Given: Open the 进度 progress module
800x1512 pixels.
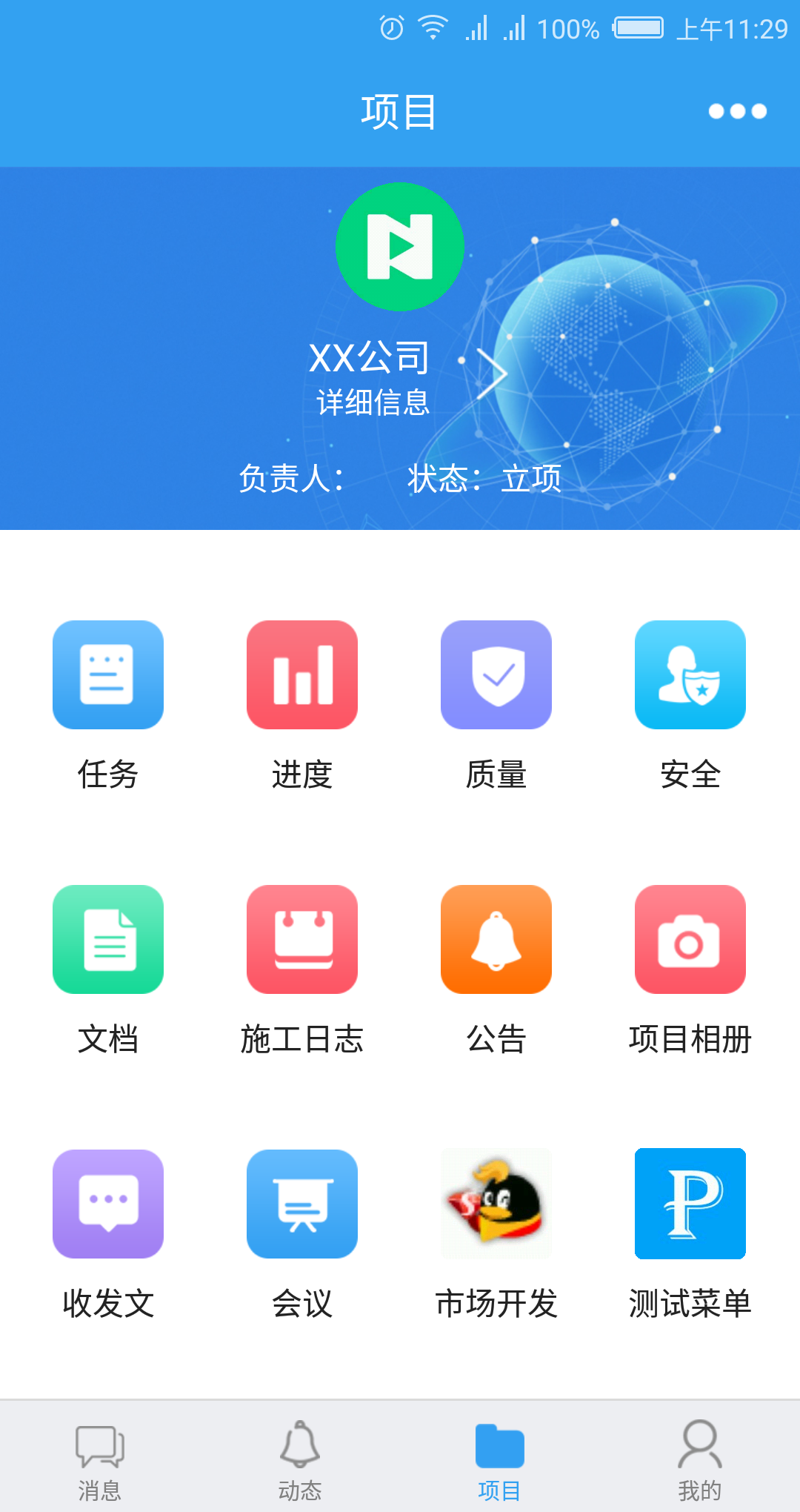Looking at the screenshot, I should [x=302, y=675].
